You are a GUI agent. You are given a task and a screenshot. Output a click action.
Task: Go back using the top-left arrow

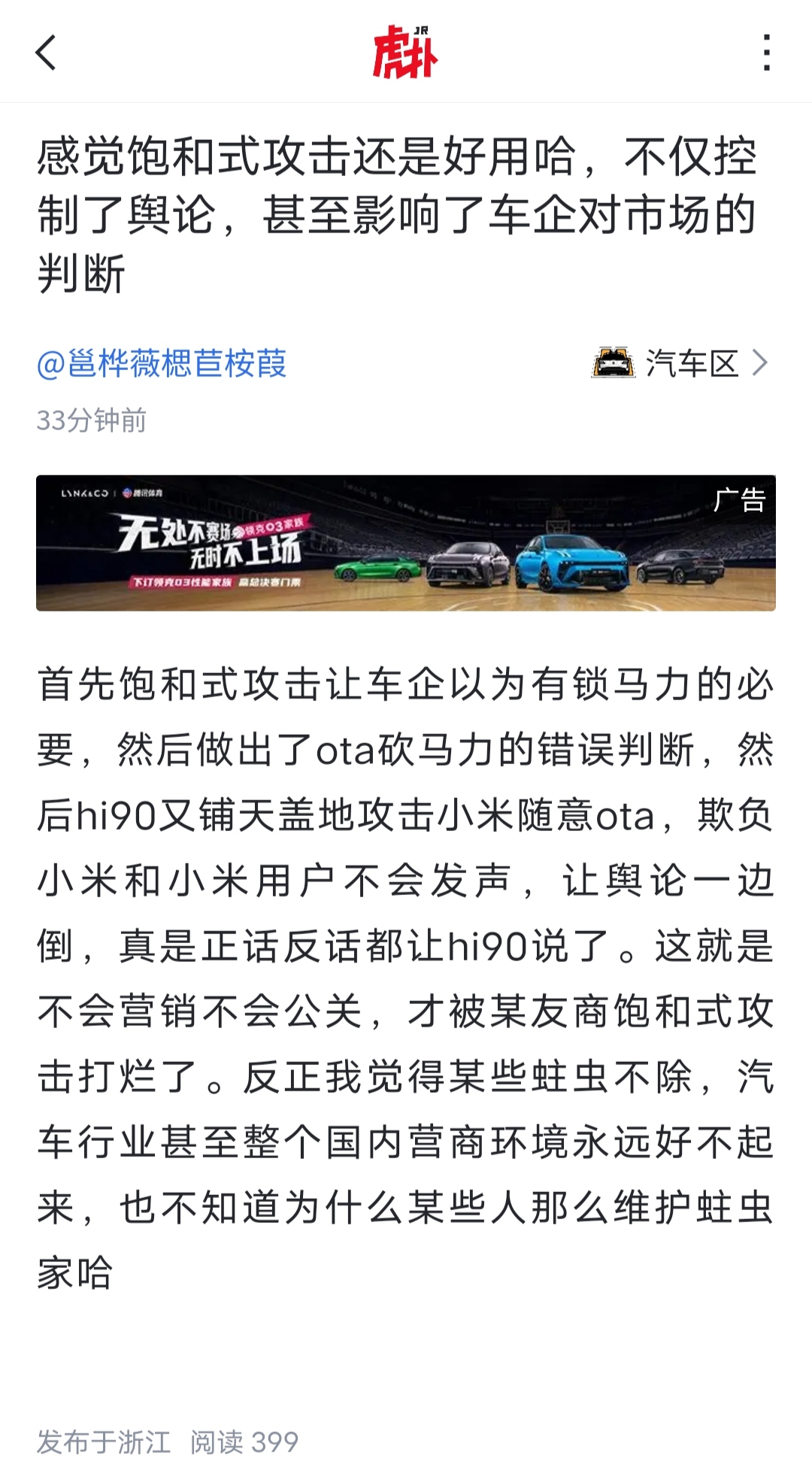(46, 53)
